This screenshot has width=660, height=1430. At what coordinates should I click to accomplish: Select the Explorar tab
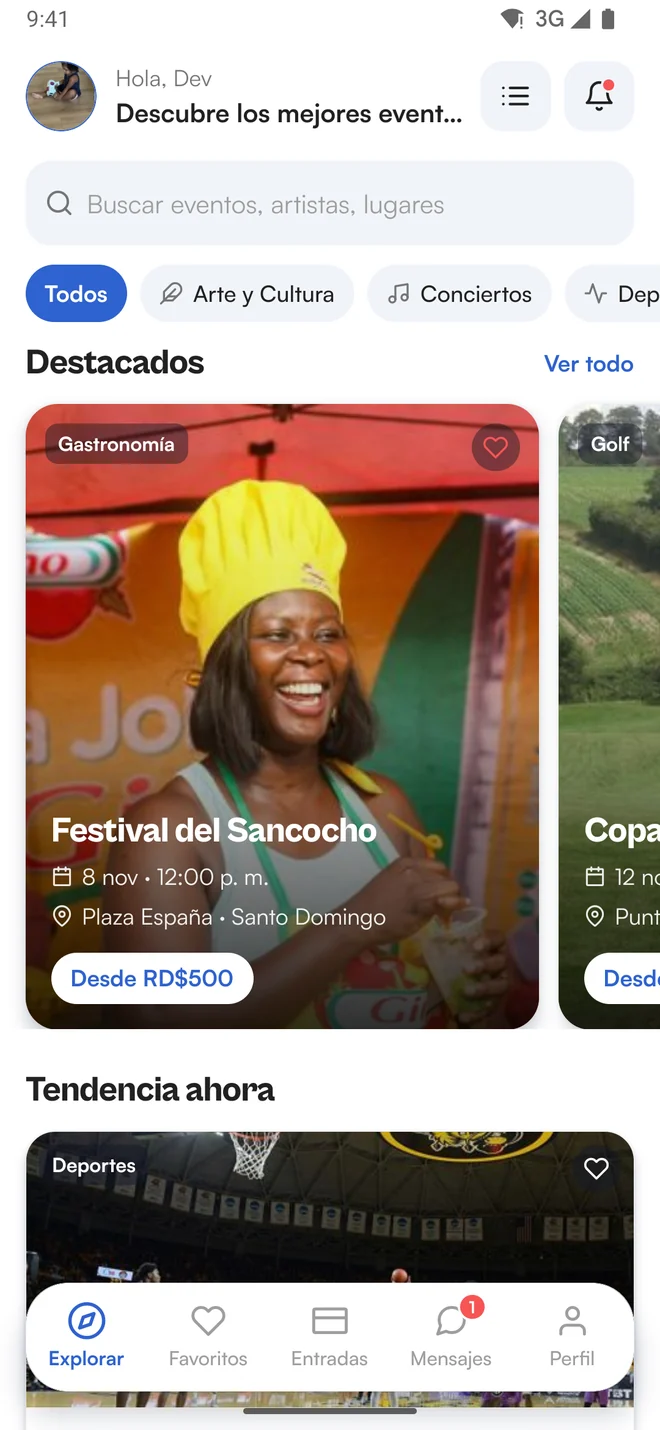click(86, 1337)
